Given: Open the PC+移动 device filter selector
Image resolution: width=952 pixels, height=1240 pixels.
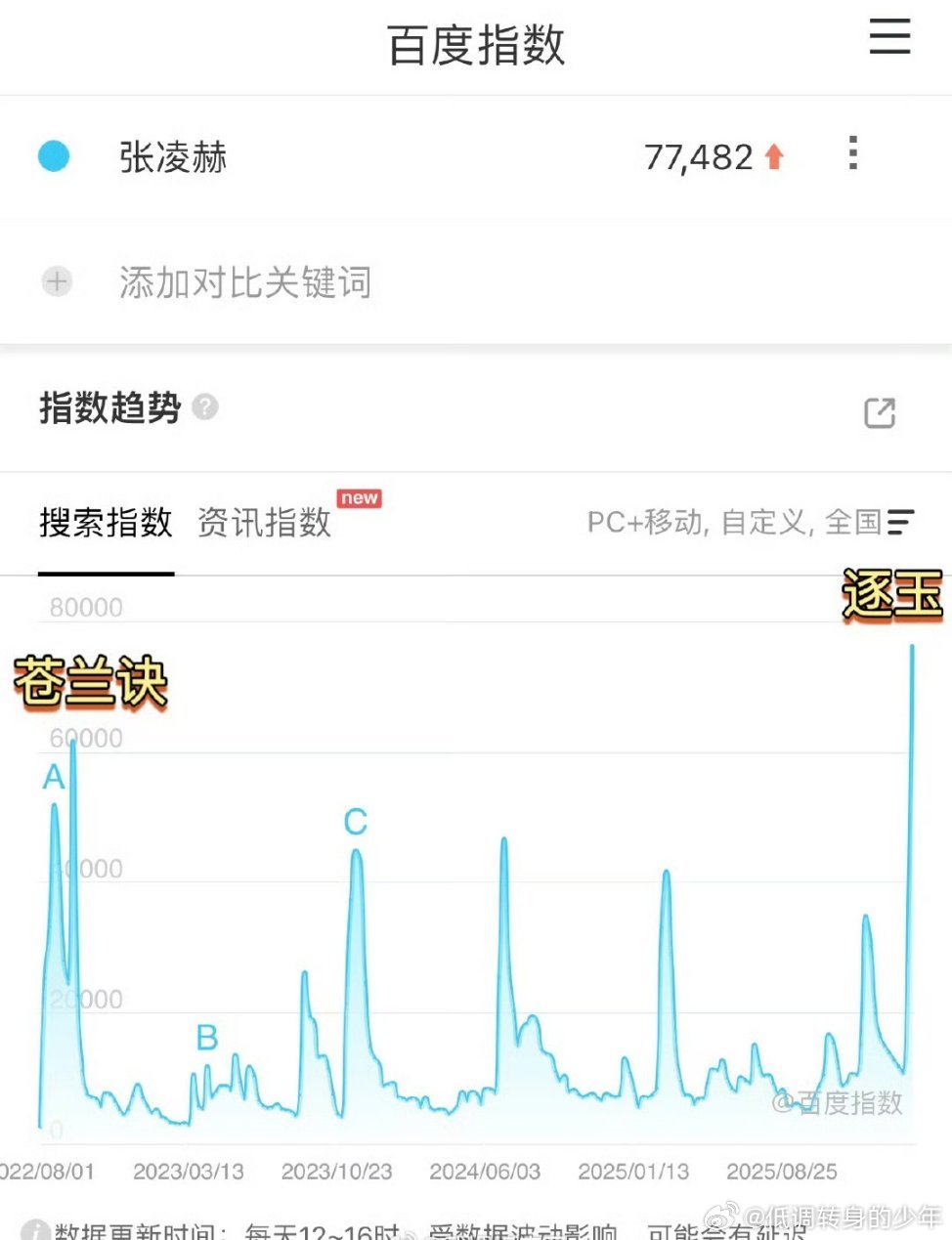Looking at the screenshot, I should (x=642, y=523).
